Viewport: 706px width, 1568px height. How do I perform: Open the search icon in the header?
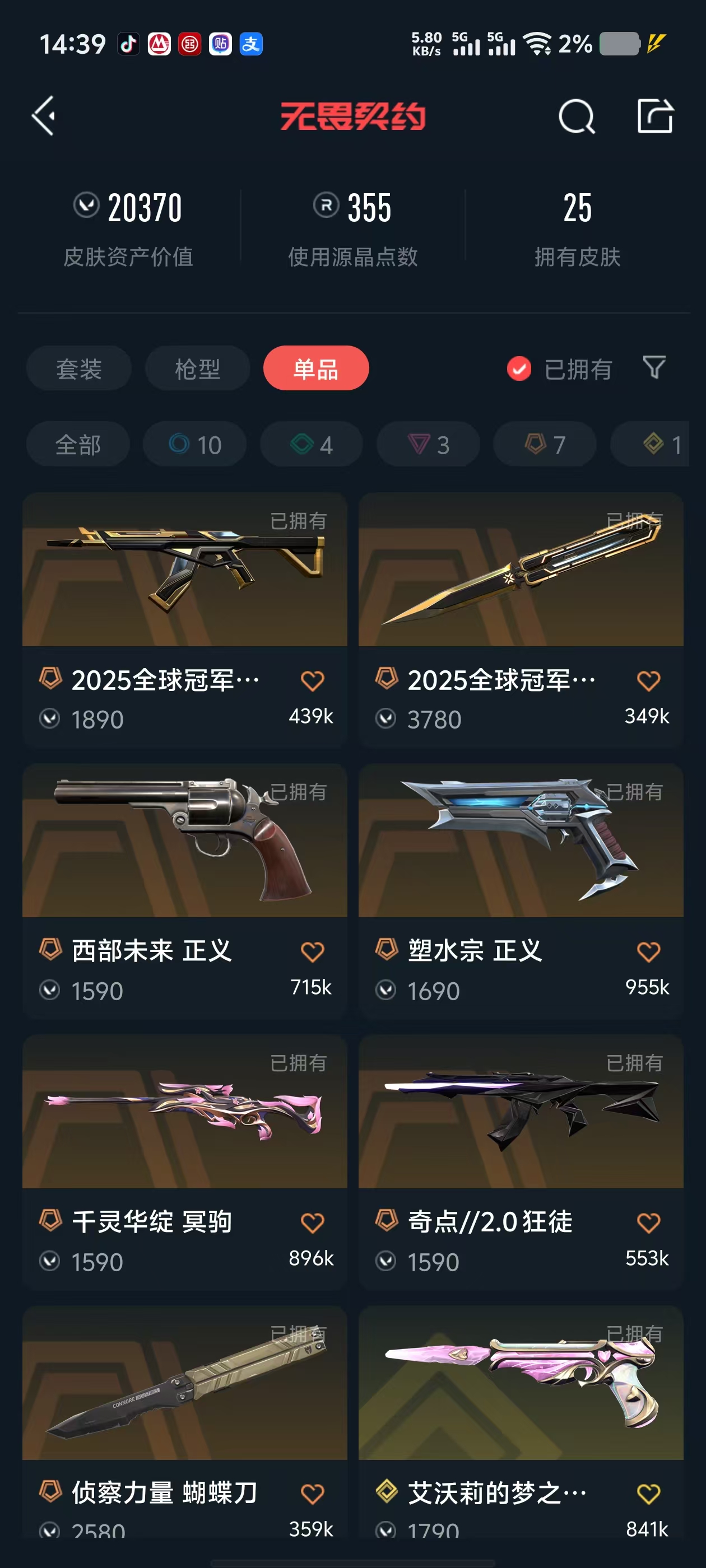pyautogui.click(x=575, y=116)
